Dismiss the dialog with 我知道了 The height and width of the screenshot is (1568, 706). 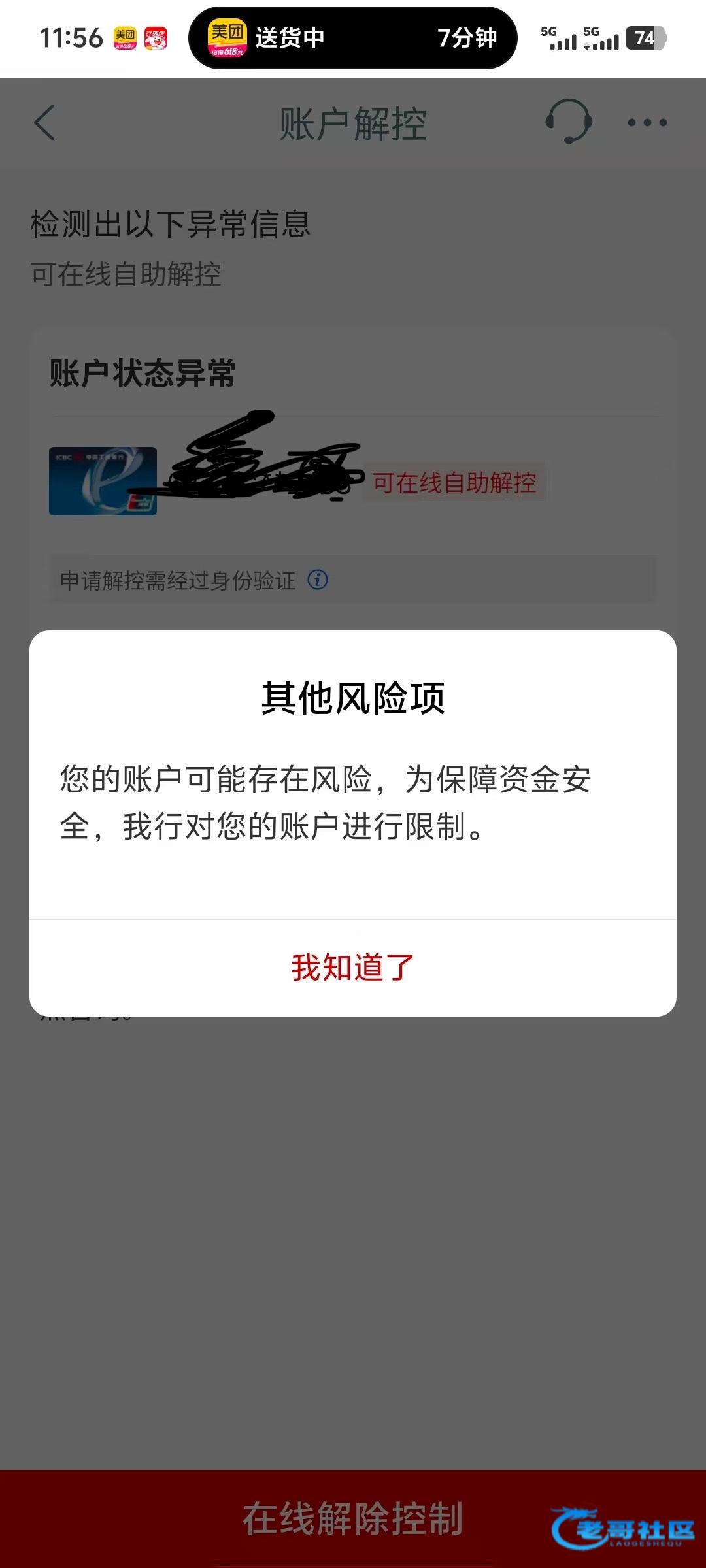[x=353, y=968]
